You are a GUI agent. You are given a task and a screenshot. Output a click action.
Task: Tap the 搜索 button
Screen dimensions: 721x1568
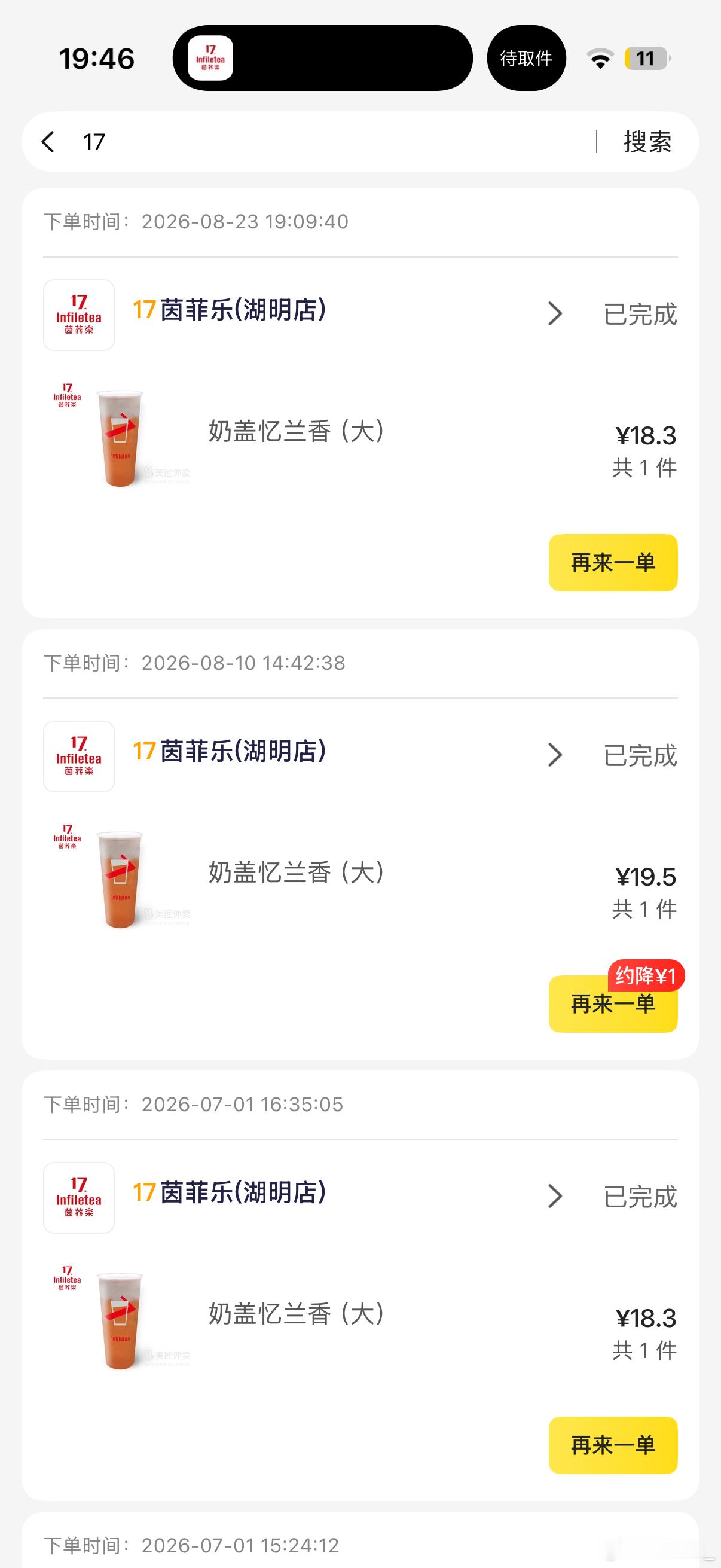pos(647,142)
